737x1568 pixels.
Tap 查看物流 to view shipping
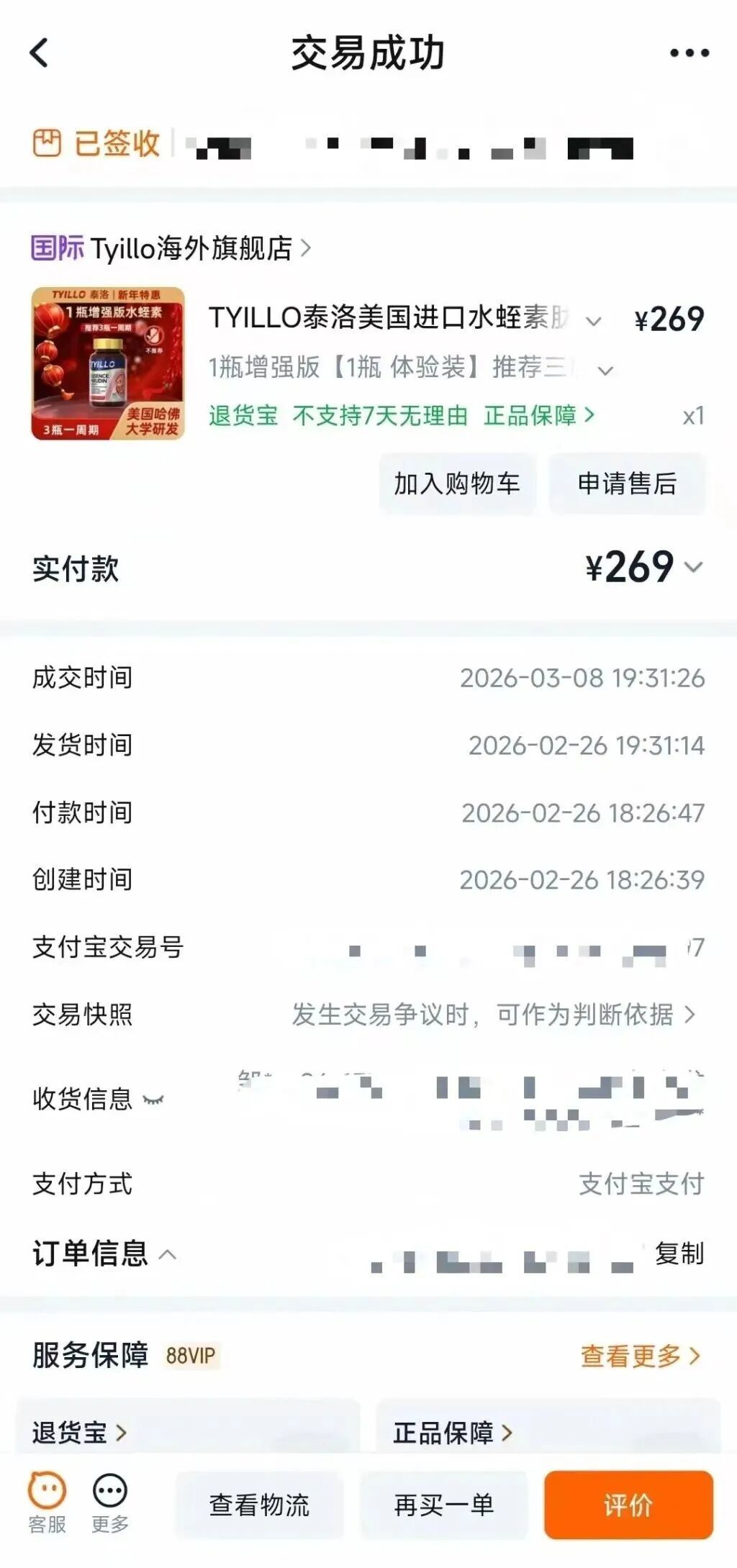click(259, 1505)
